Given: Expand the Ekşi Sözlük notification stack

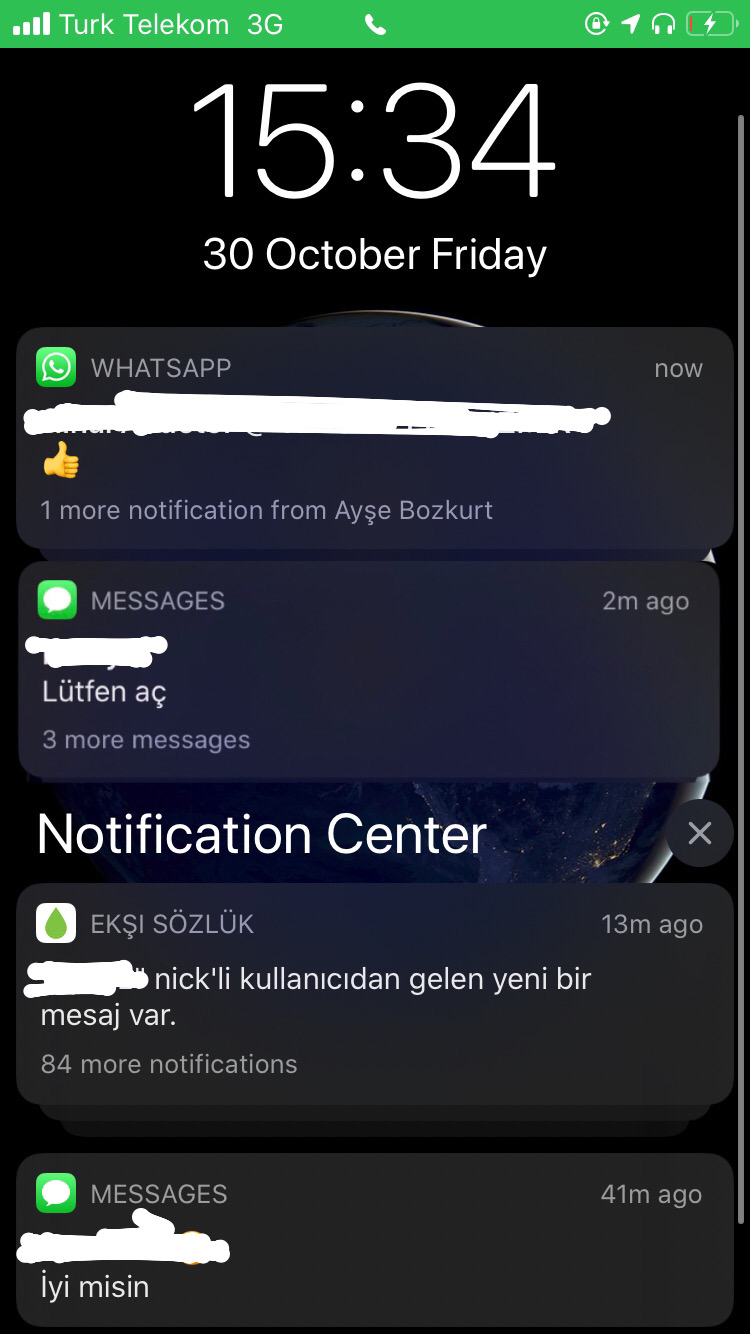Looking at the screenshot, I should (x=374, y=994).
